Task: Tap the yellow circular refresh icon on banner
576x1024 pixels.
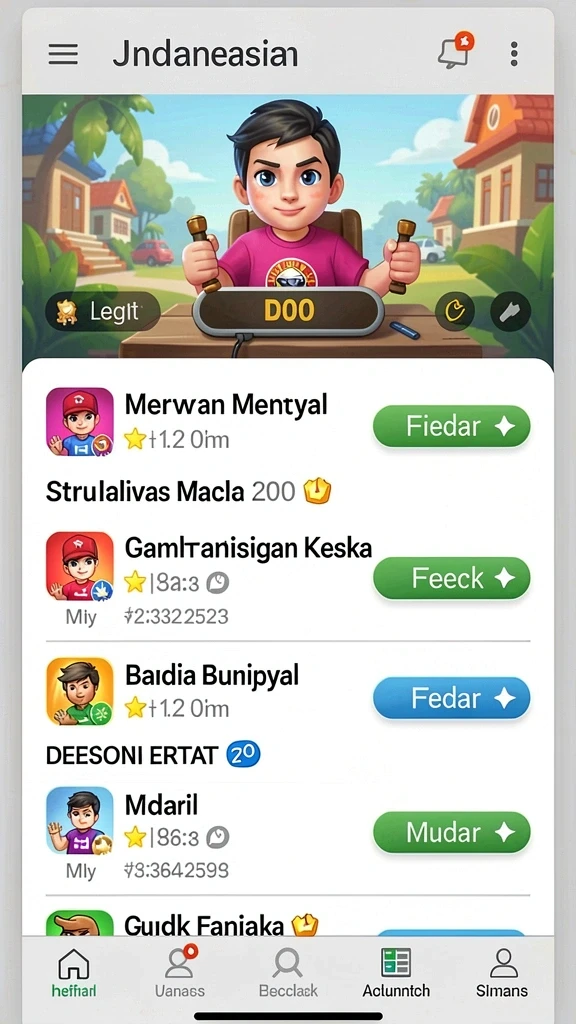Action: coord(455,312)
